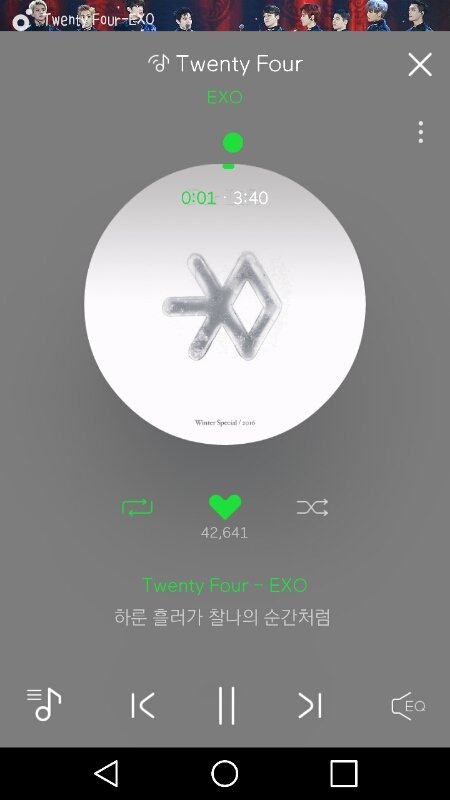
Task: Skip to the next track
Action: point(310,706)
